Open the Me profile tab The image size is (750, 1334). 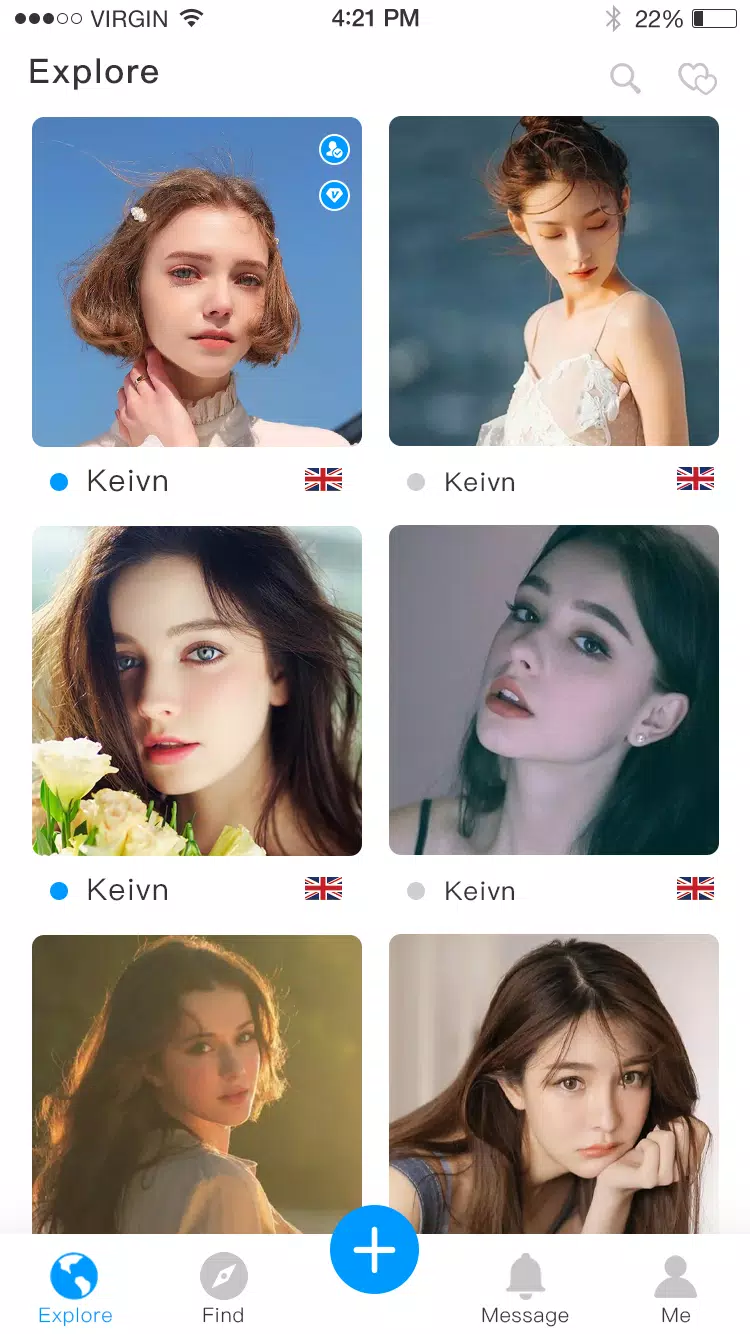click(676, 1290)
